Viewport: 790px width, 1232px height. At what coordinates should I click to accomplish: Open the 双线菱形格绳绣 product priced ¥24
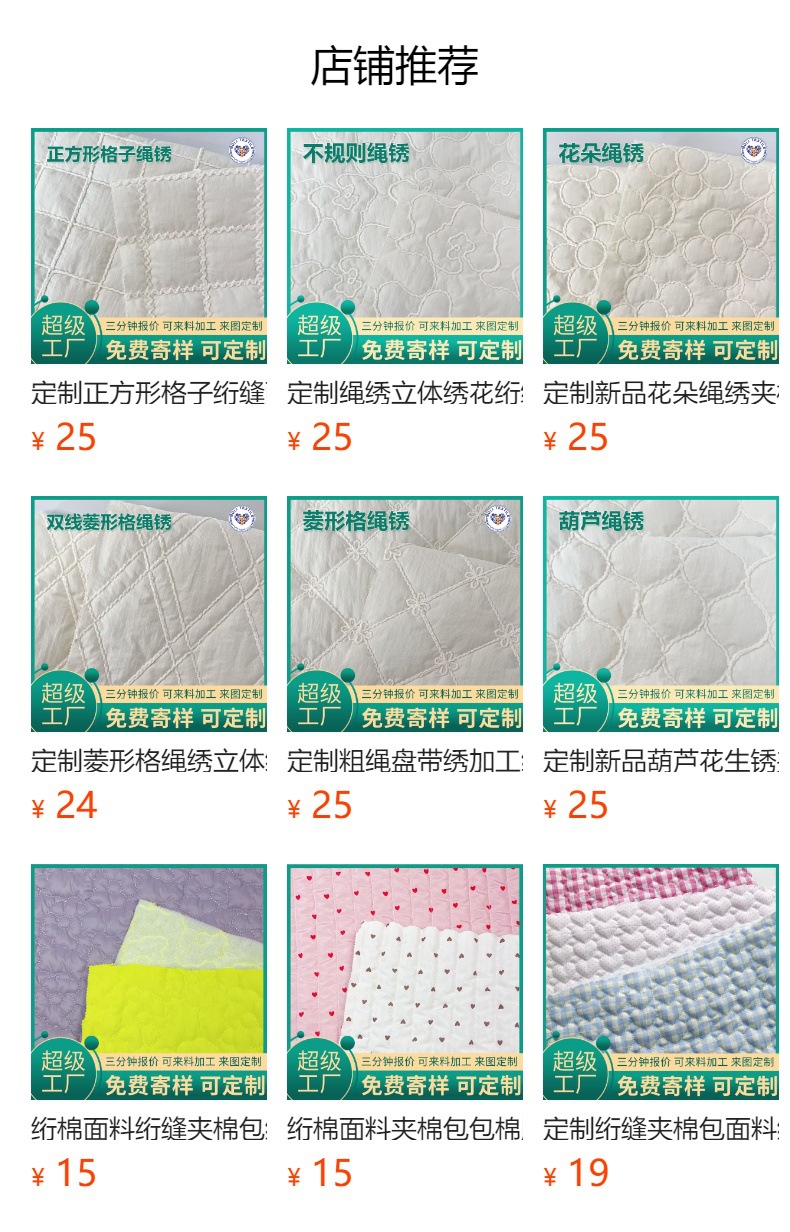[148, 614]
